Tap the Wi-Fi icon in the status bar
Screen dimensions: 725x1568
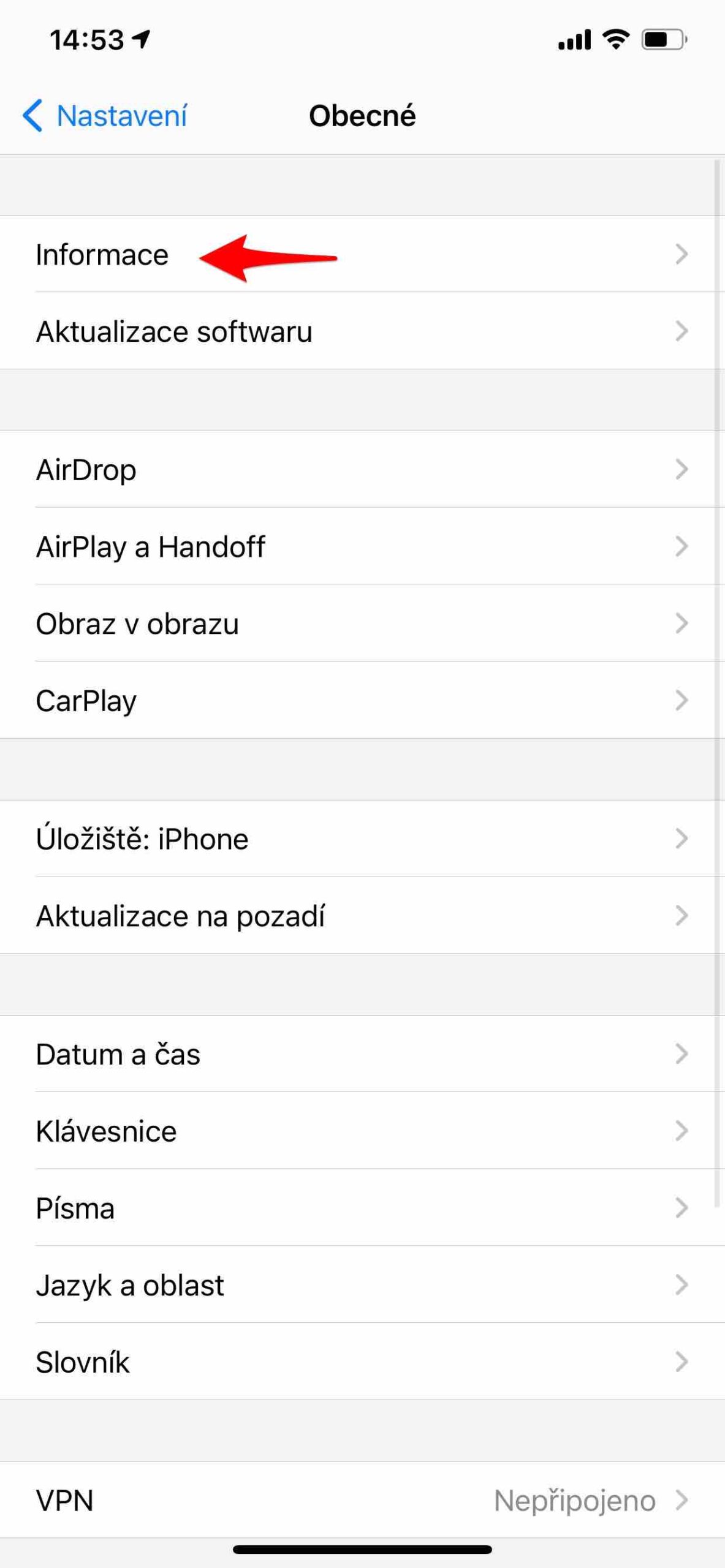[615, 39]
